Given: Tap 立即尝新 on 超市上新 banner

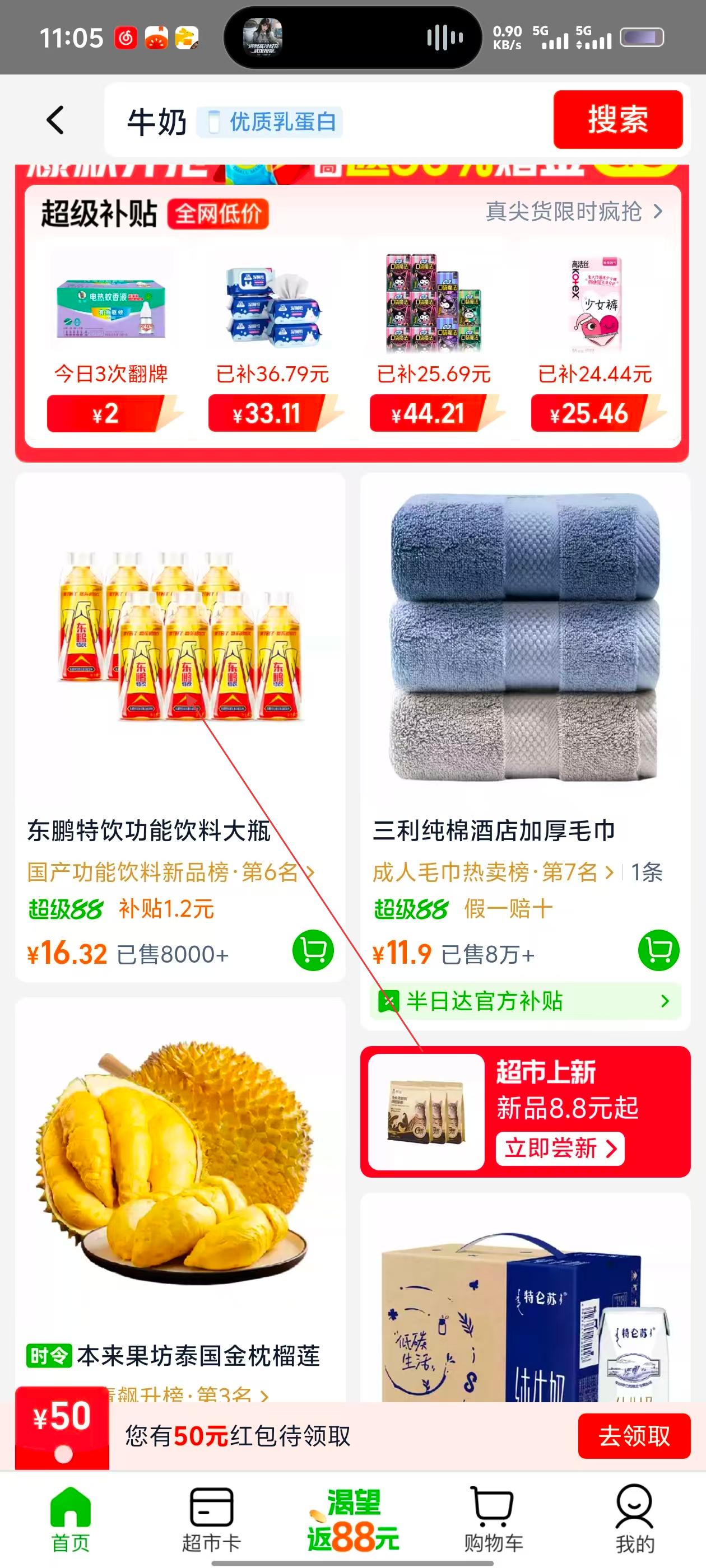Looking at the screenshot, I should coord(559,1149).
